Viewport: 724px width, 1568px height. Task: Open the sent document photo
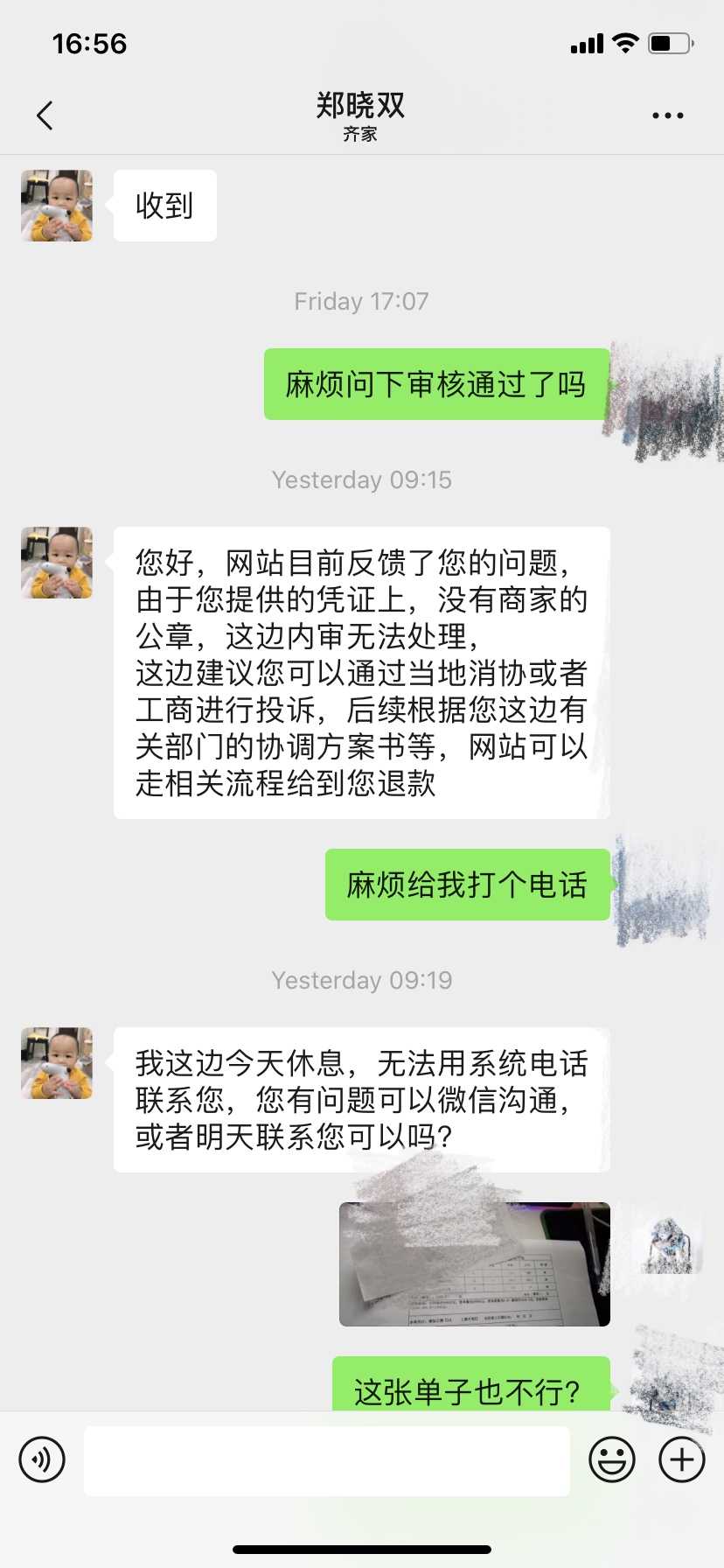pos(475,1264)
